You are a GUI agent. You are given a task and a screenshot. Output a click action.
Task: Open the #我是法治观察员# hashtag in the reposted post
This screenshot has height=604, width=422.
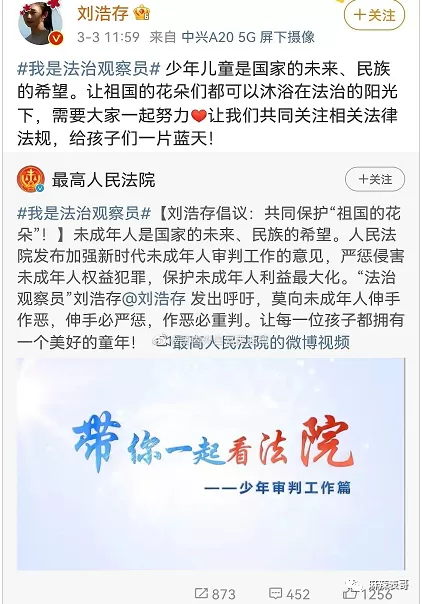pyautogui.click(x=84, y=213)
